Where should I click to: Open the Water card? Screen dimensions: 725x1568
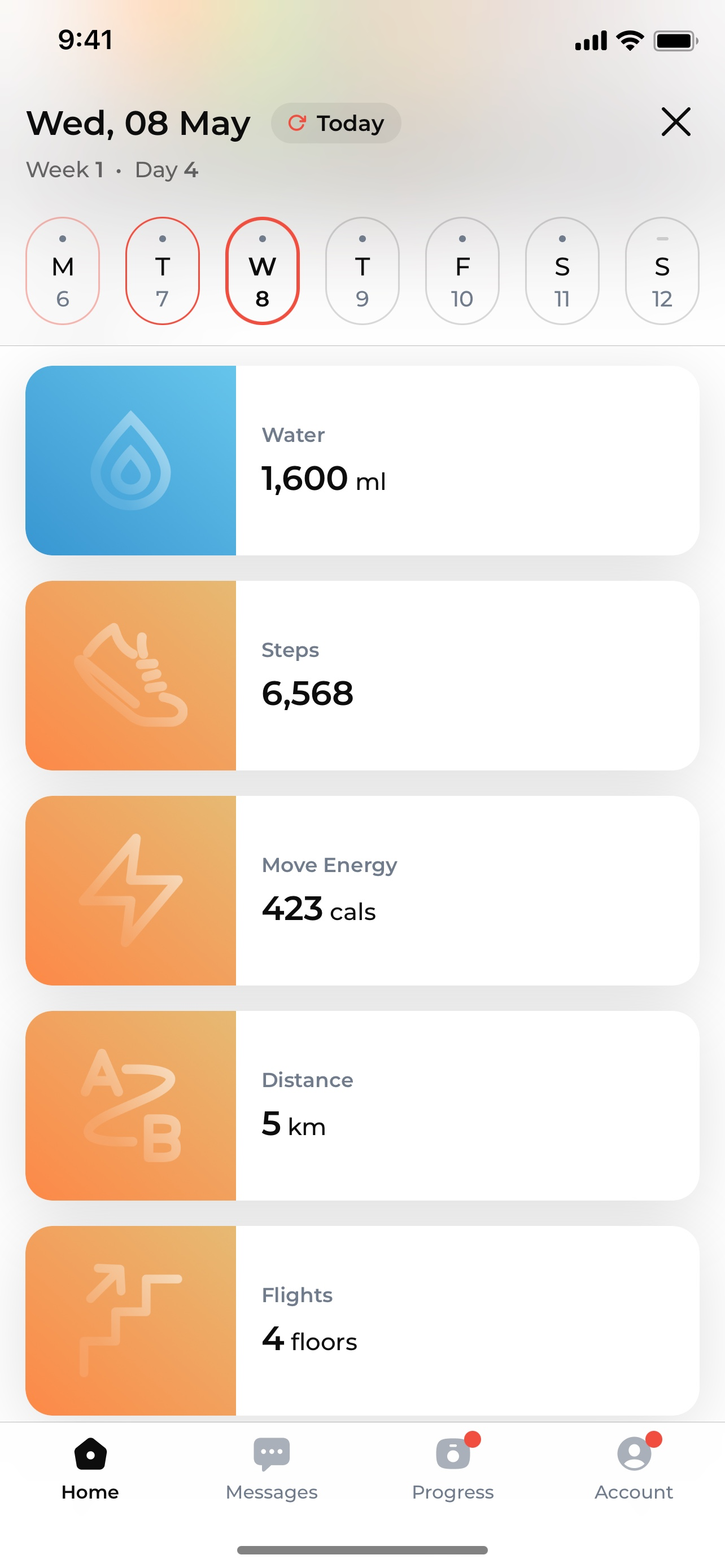[362, 460]
